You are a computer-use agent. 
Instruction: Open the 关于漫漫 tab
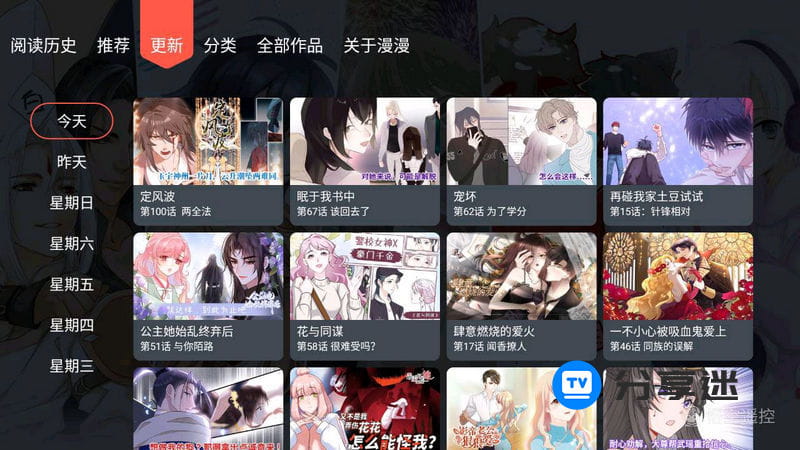click(x=377, y=45)
